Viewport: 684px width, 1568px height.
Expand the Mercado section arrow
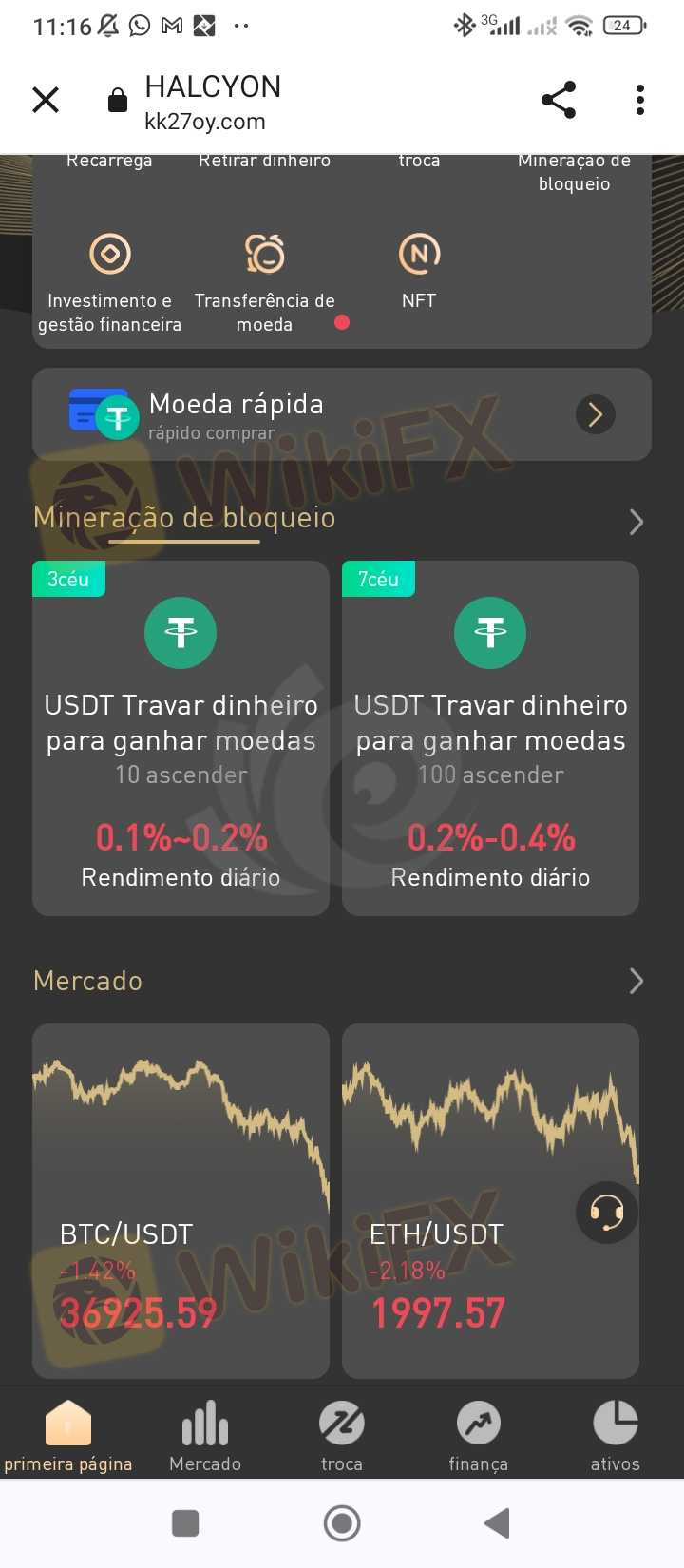pyautogui.click(x=636, y=981)
